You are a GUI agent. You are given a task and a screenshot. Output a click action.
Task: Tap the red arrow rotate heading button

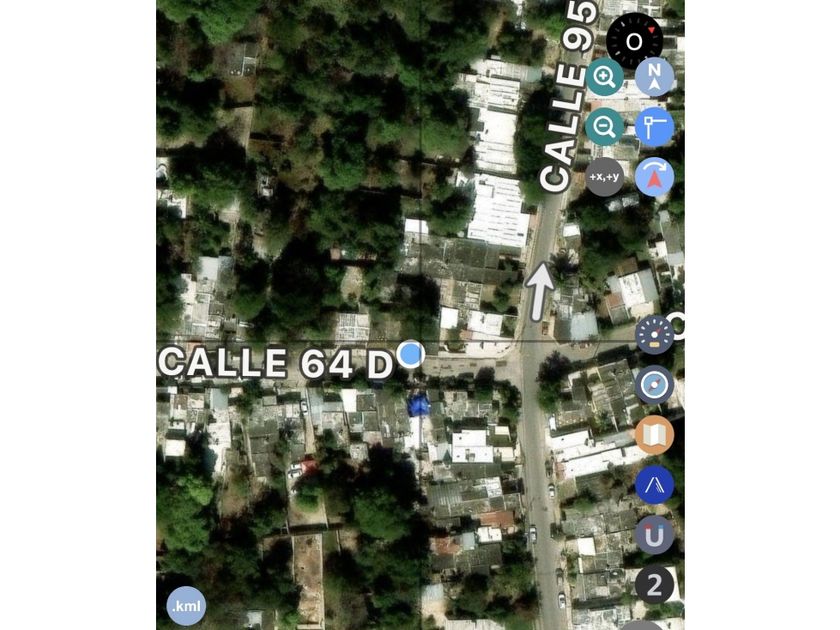click(654, 177)
